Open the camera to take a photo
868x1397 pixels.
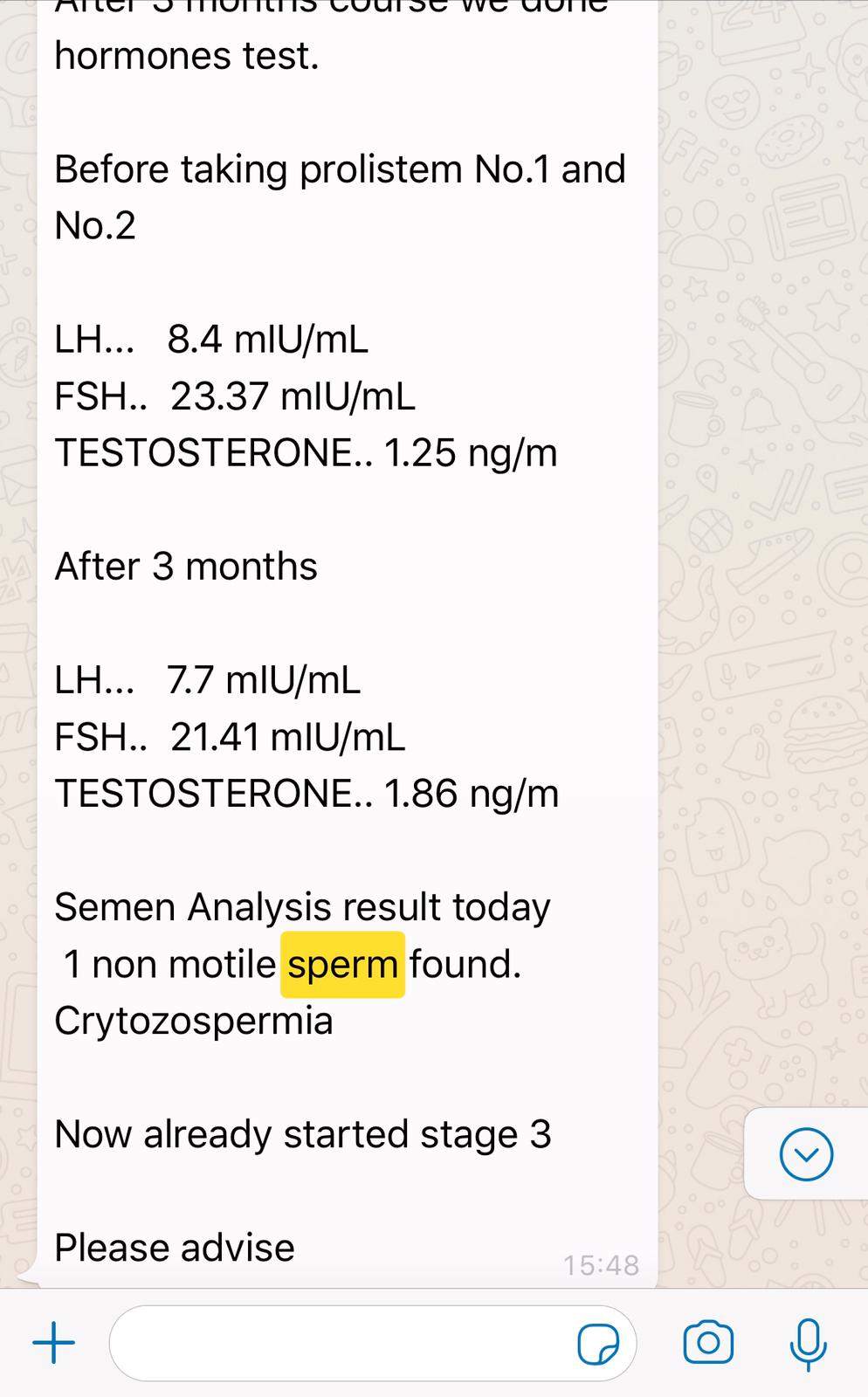point(708,1343)
